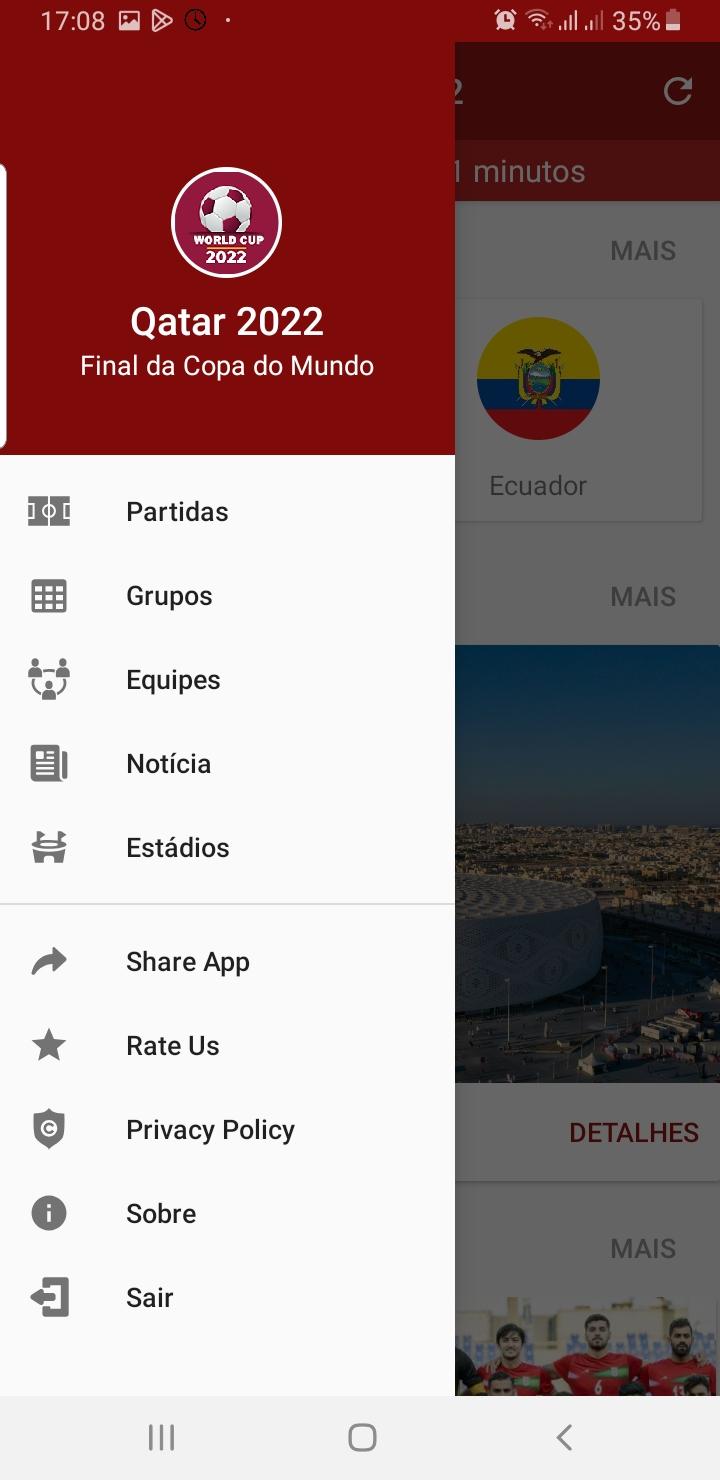Open the Partidas menu item
Image resolution: width=720 pixels, height=1480 pixels.
click(177, 512)
